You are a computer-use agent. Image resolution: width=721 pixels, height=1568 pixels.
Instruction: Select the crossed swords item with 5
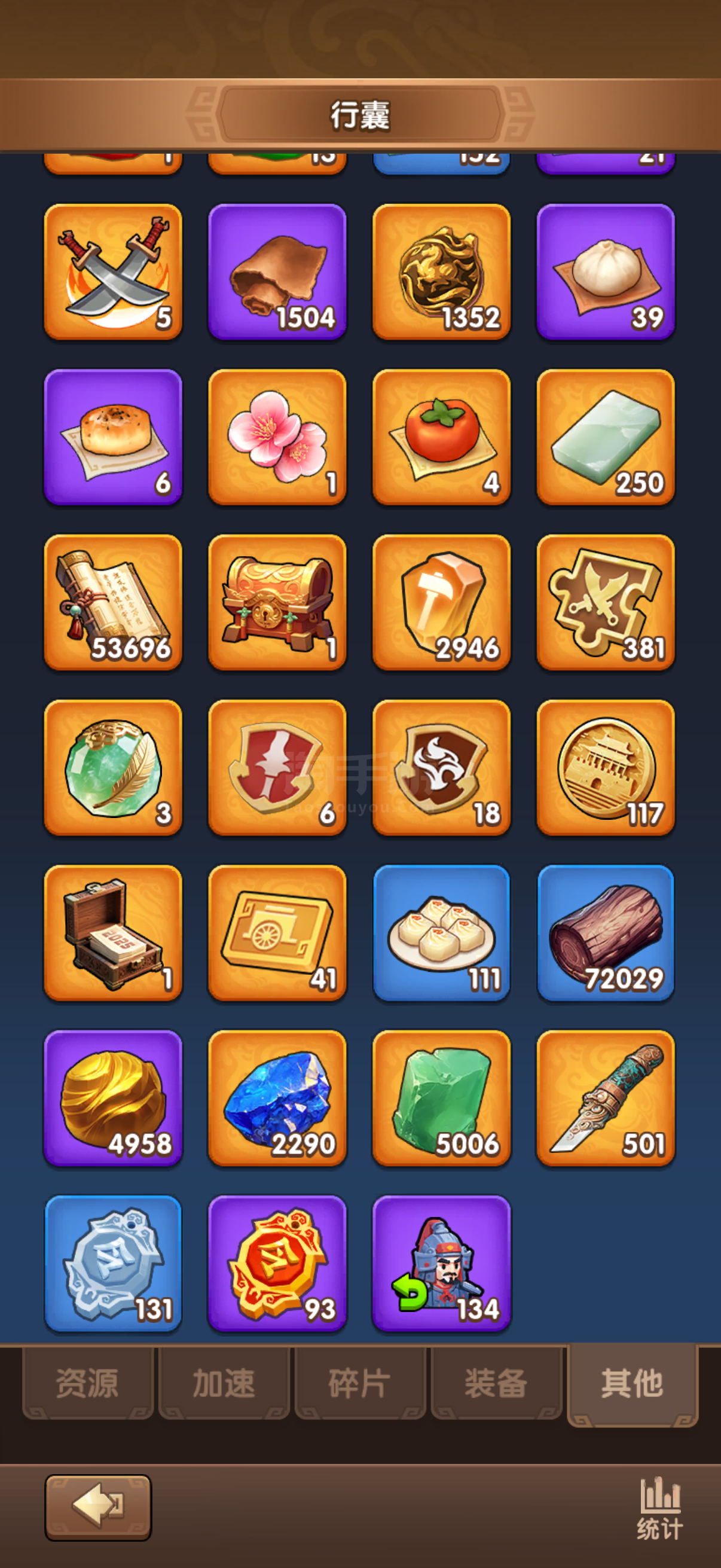(113, 271)
